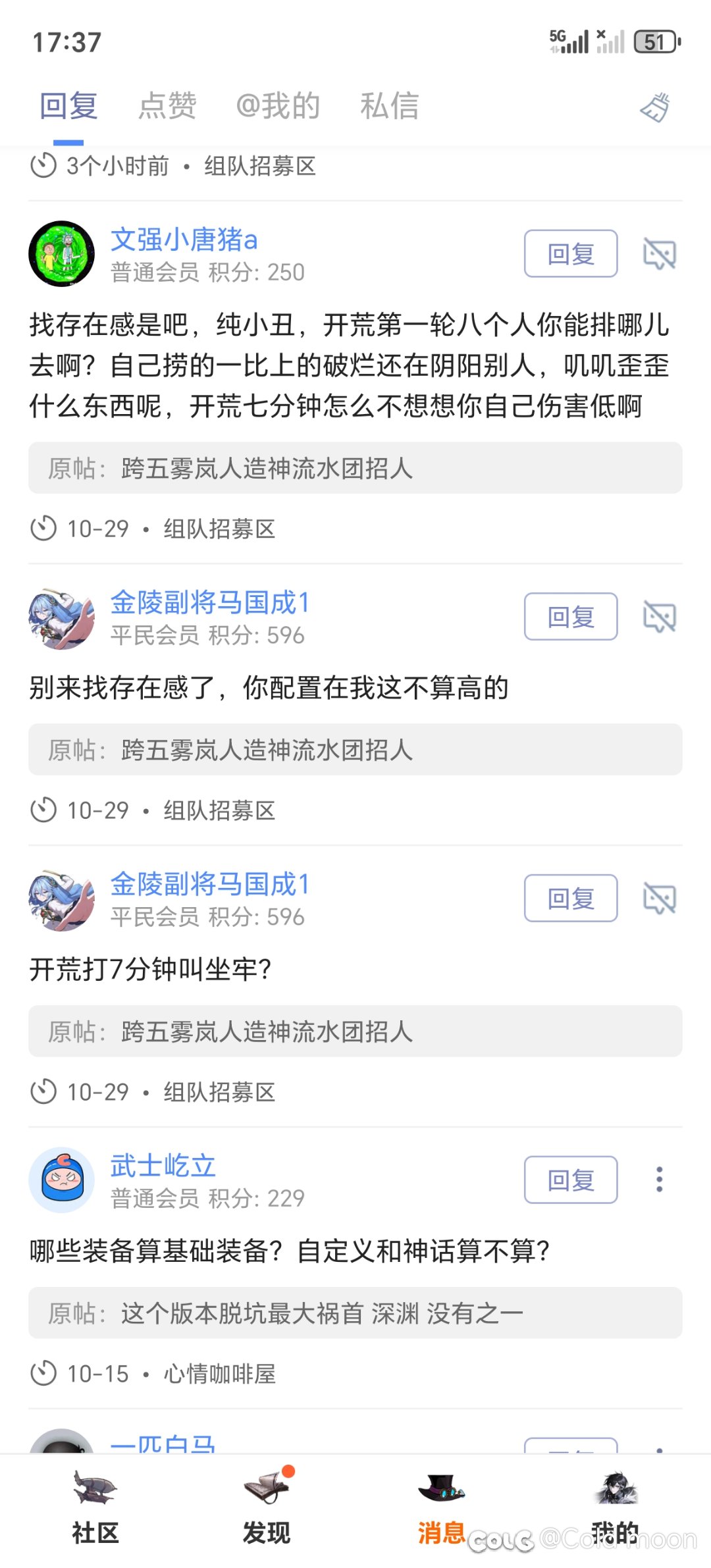Screen dimensions: 711x1568
Task: Reply to 武士屹立's comment
Action: tap(570, 1180)
